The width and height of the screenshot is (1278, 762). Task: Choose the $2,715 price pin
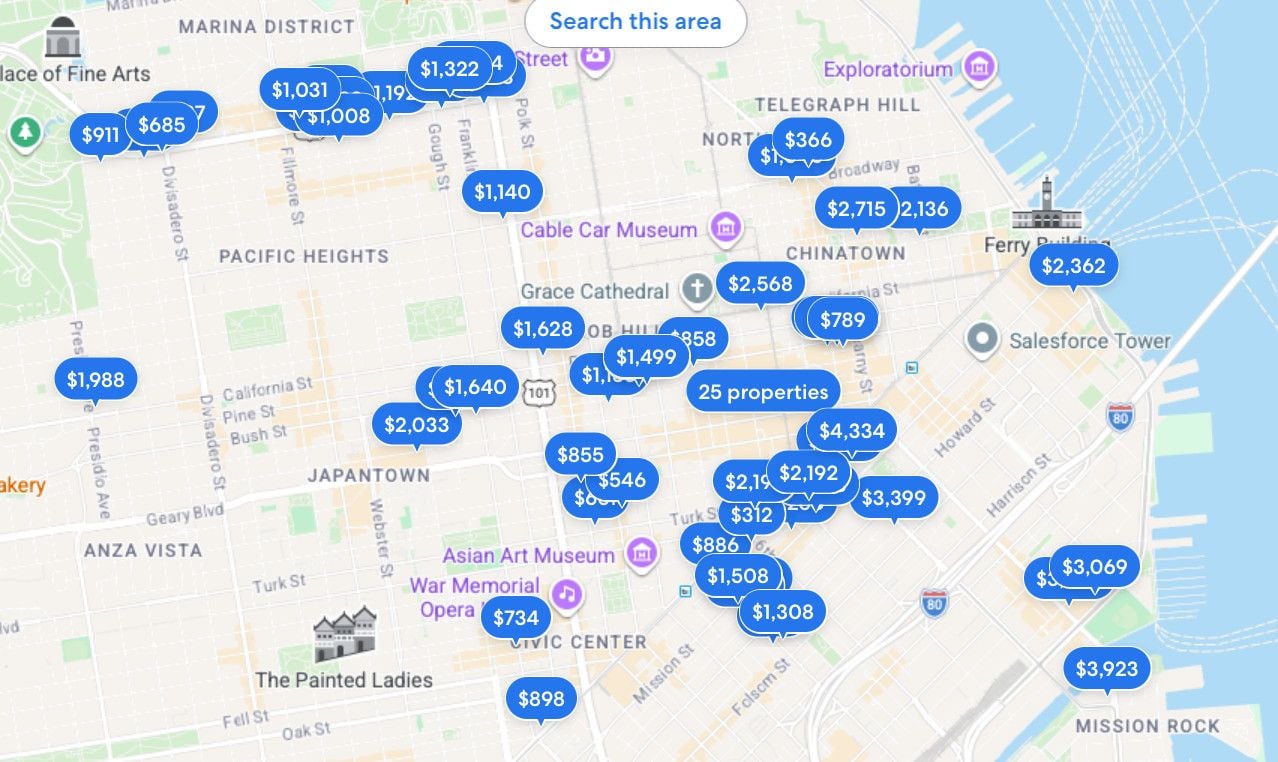[856, 209]
